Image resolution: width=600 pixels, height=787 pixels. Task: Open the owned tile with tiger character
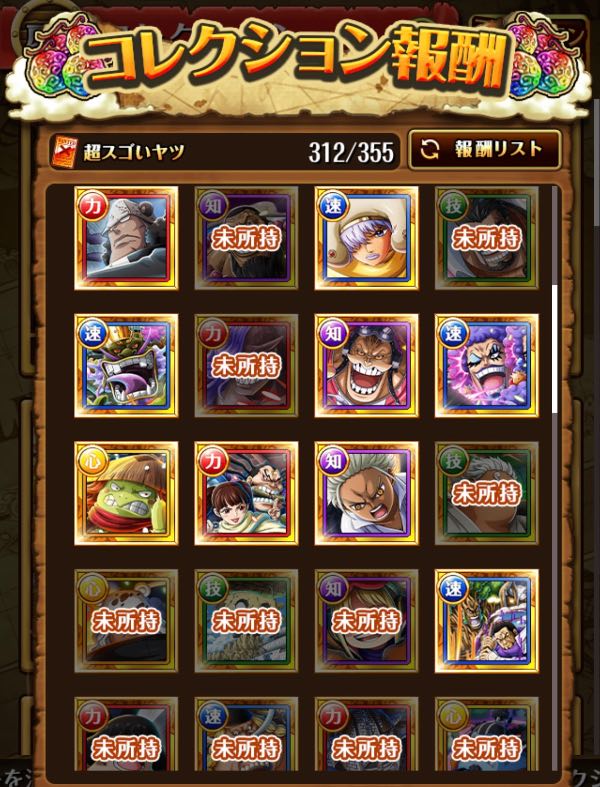[486, 621]
